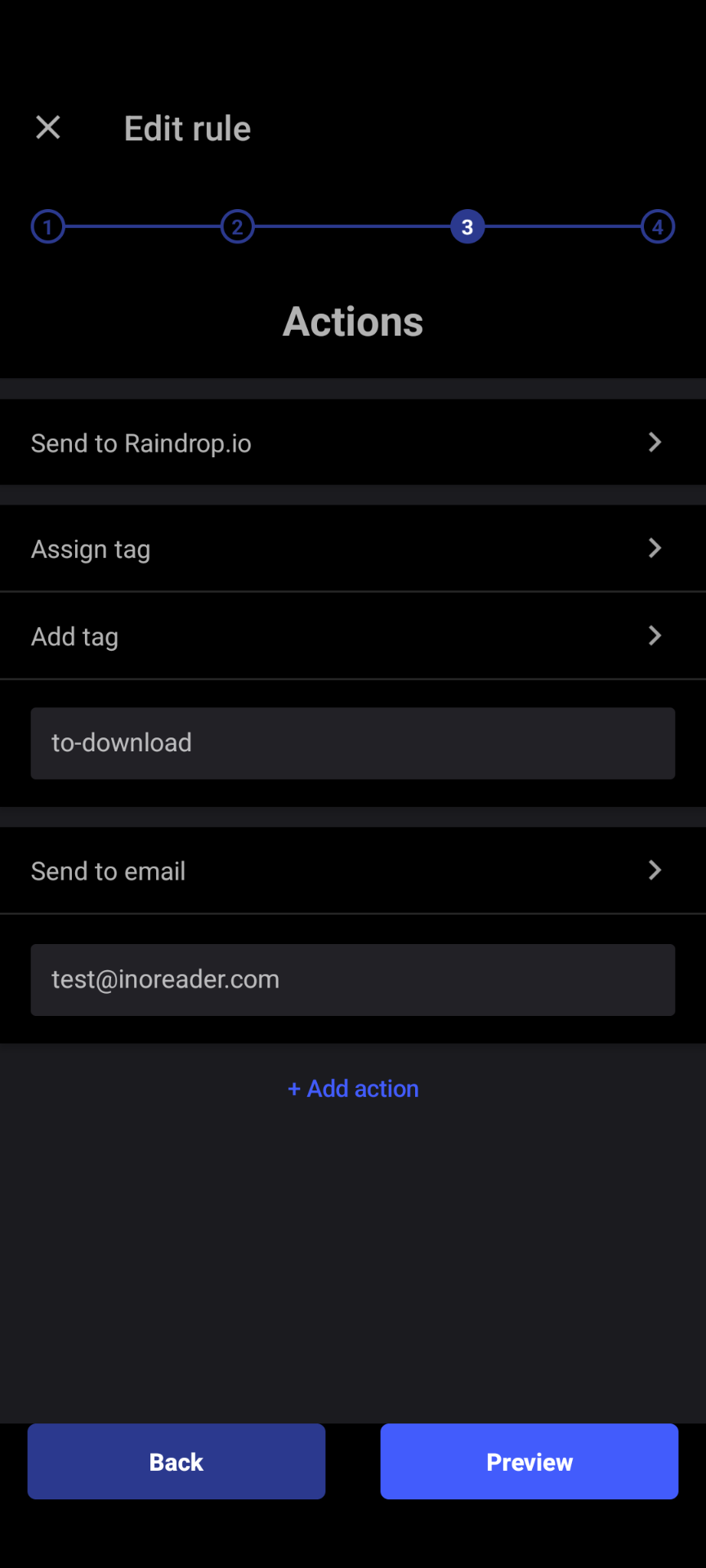Image resolution: width=706 pixels, height=1568 pixels.
Task: Select step 3 in the step indicator
Action: [x=467, y=227]
